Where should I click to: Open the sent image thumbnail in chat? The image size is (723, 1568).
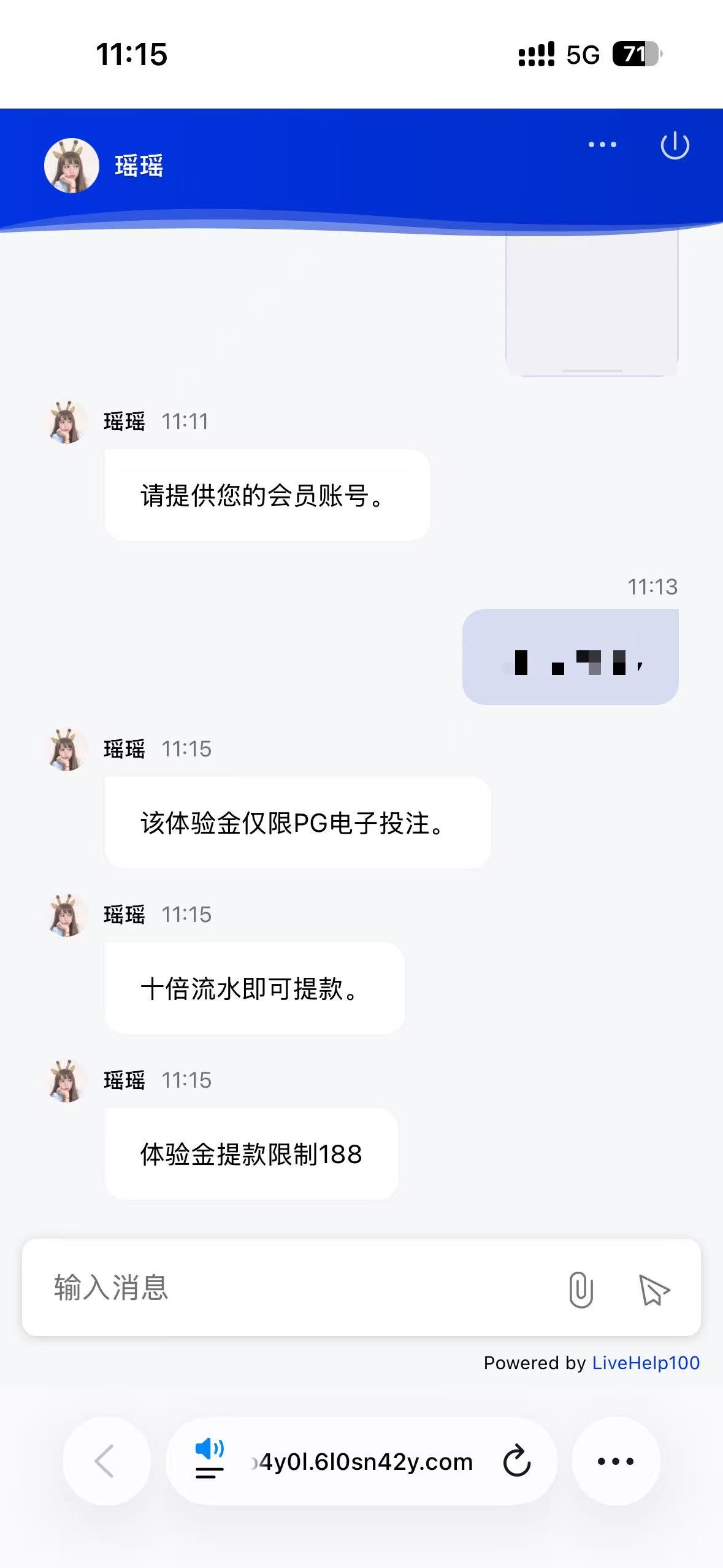592,305
